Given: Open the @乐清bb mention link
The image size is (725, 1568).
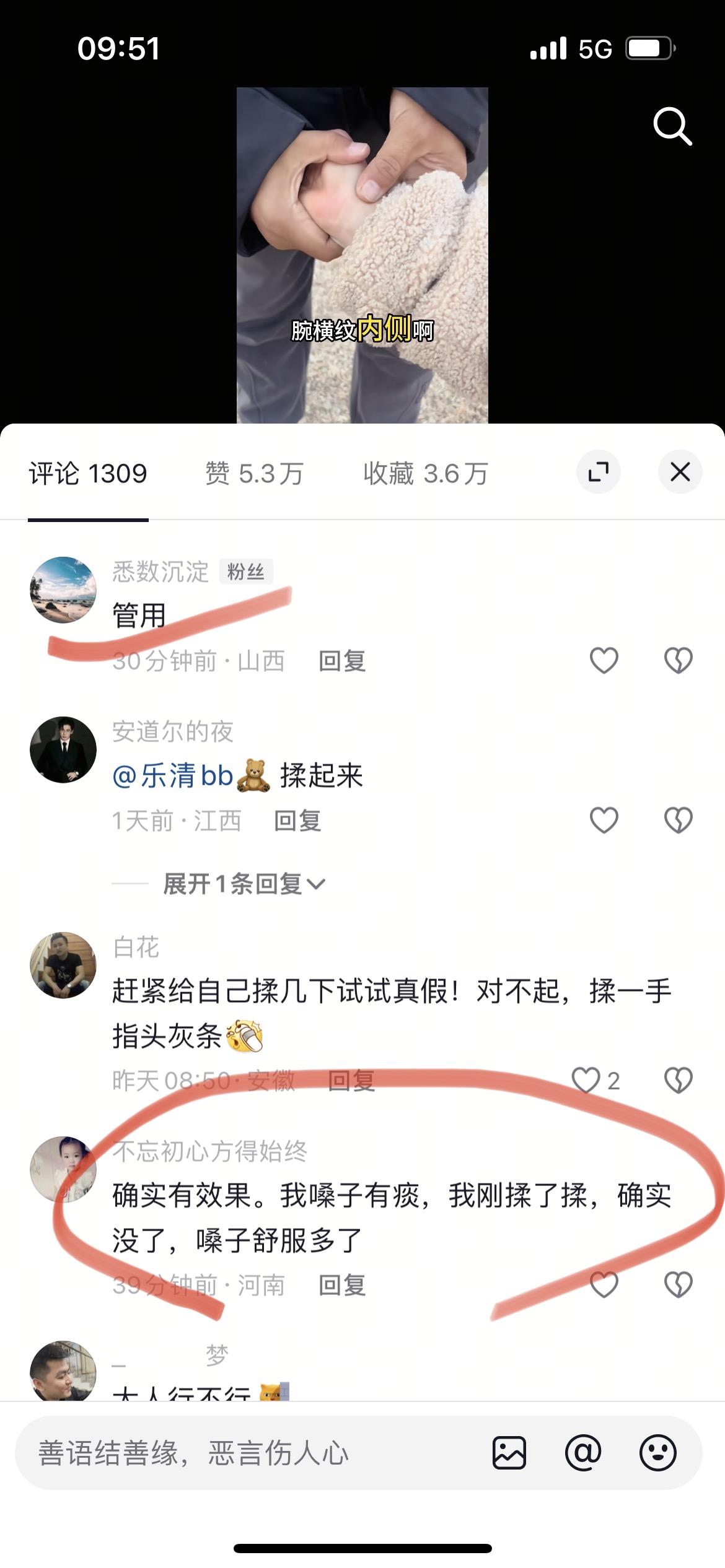Looking at the screenshot, I should pos(173,776).
